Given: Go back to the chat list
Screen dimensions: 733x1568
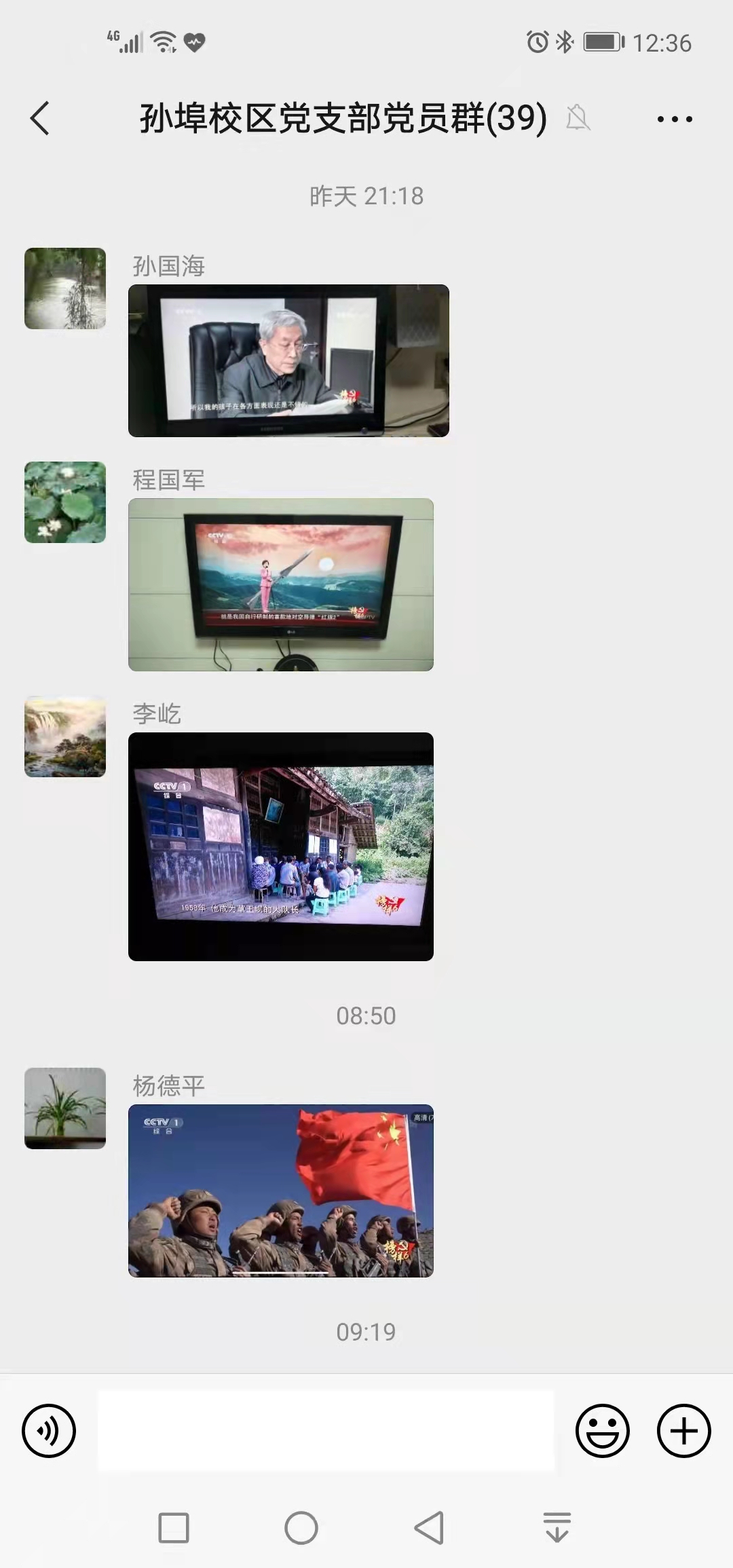Looking at the screenshot, I should pyautogui.click(x=41, y=119).
